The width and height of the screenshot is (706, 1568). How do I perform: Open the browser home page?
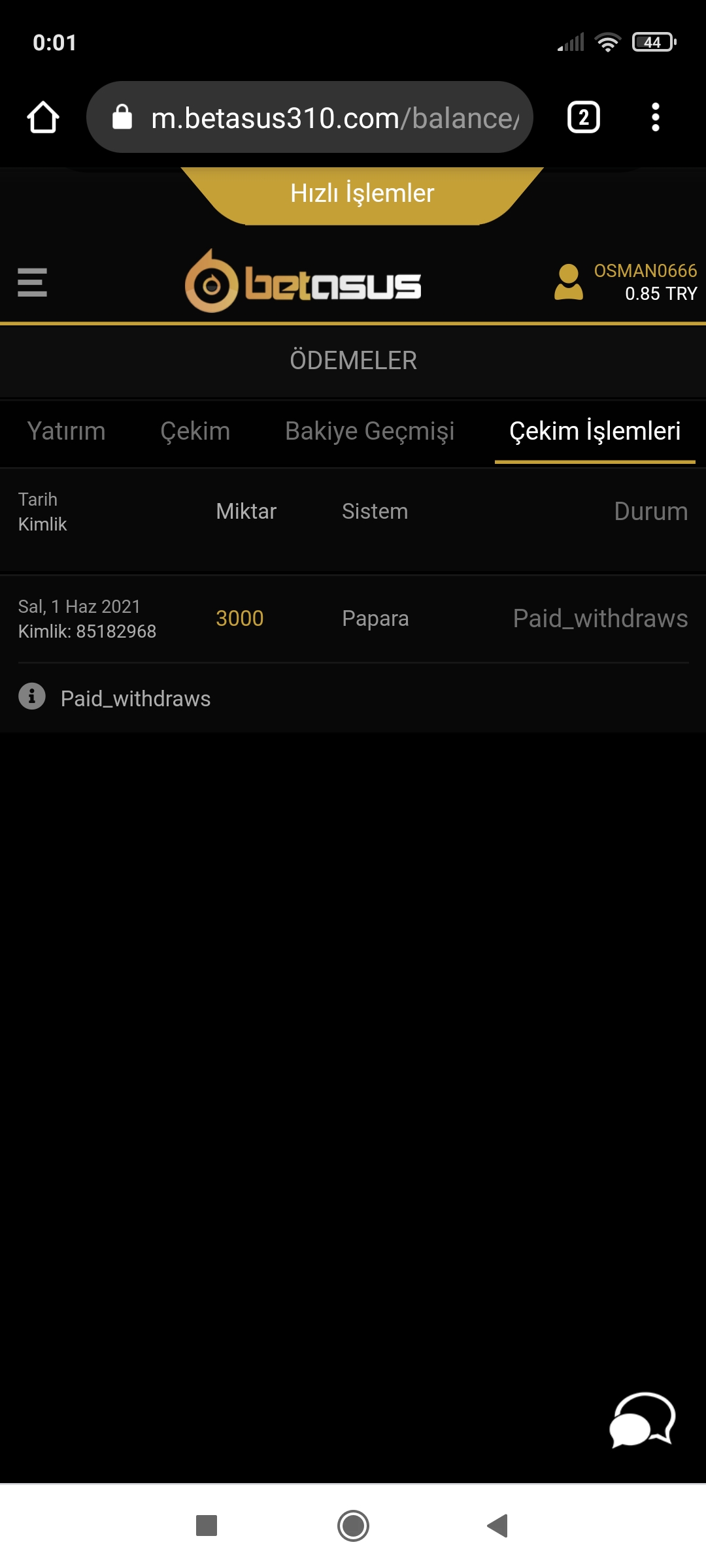[43, 118]
